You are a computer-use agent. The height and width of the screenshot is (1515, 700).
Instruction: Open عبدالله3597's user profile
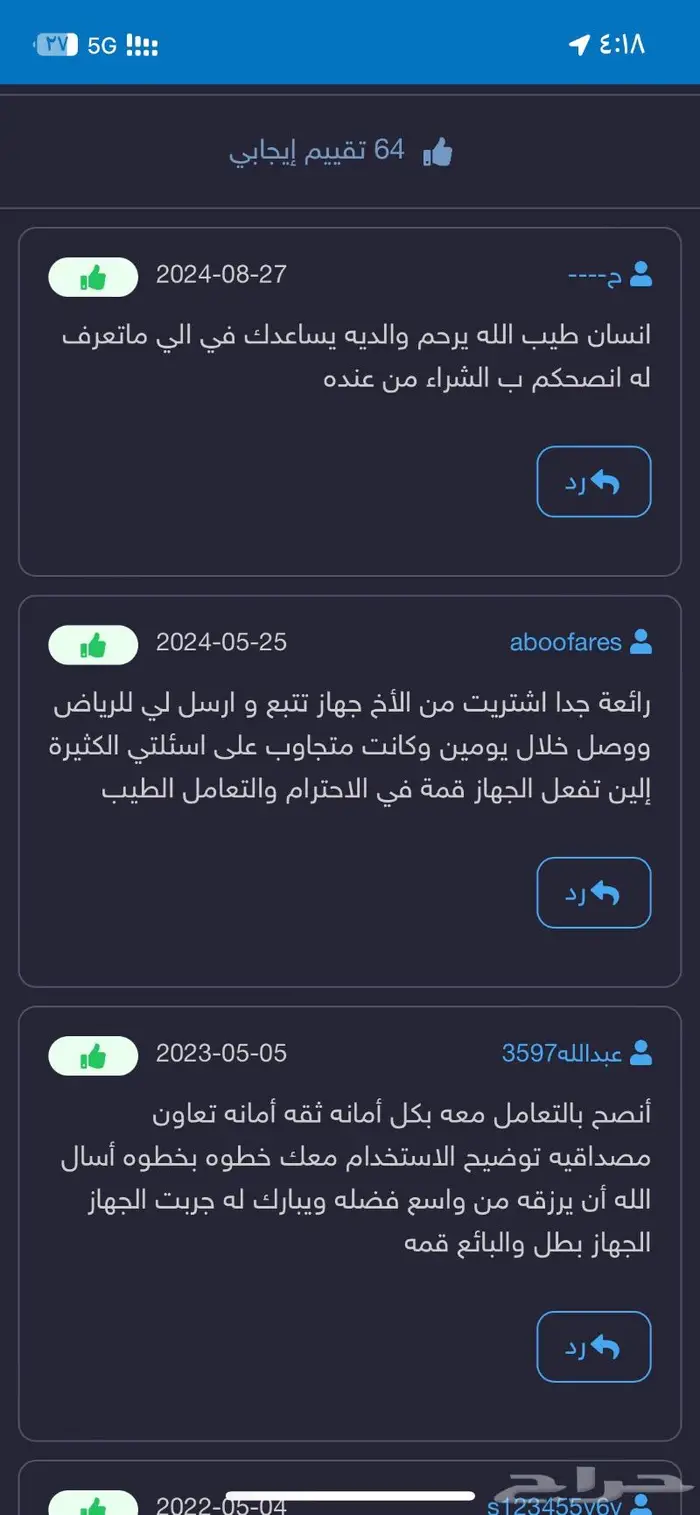563,1053
